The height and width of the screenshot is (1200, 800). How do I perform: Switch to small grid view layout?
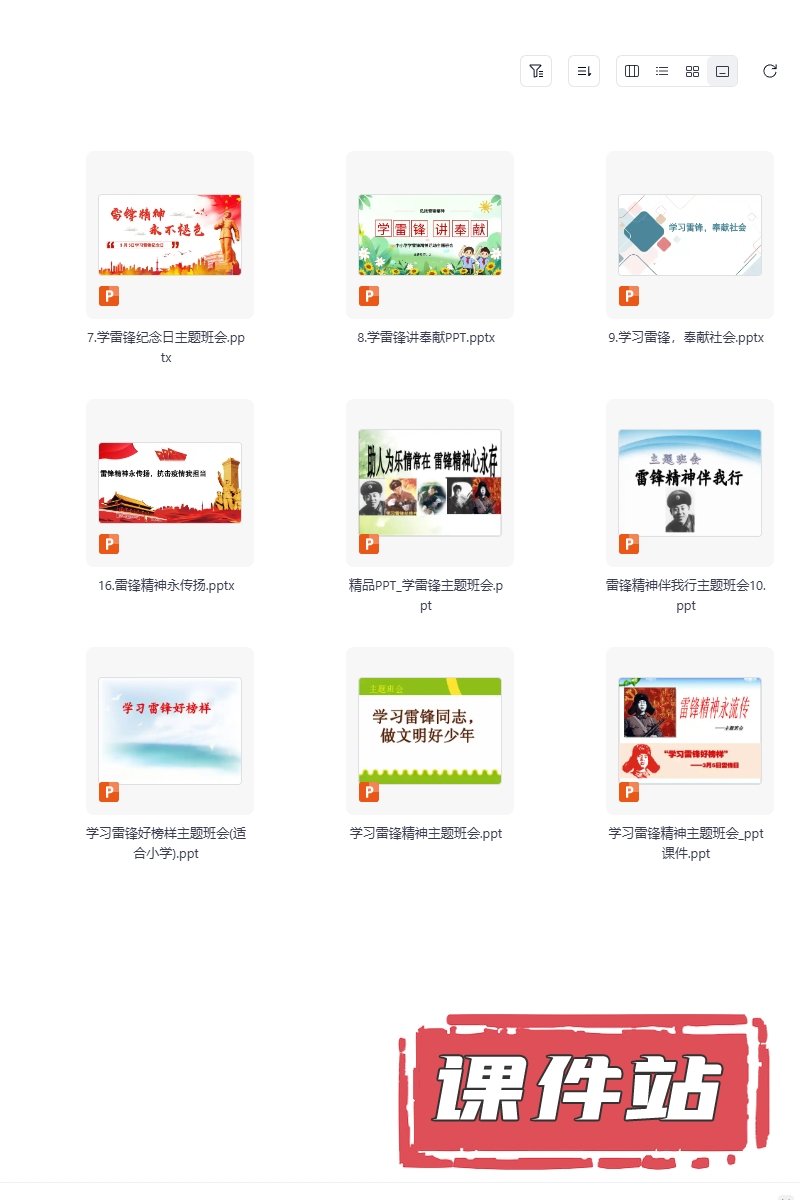(692, 71)
